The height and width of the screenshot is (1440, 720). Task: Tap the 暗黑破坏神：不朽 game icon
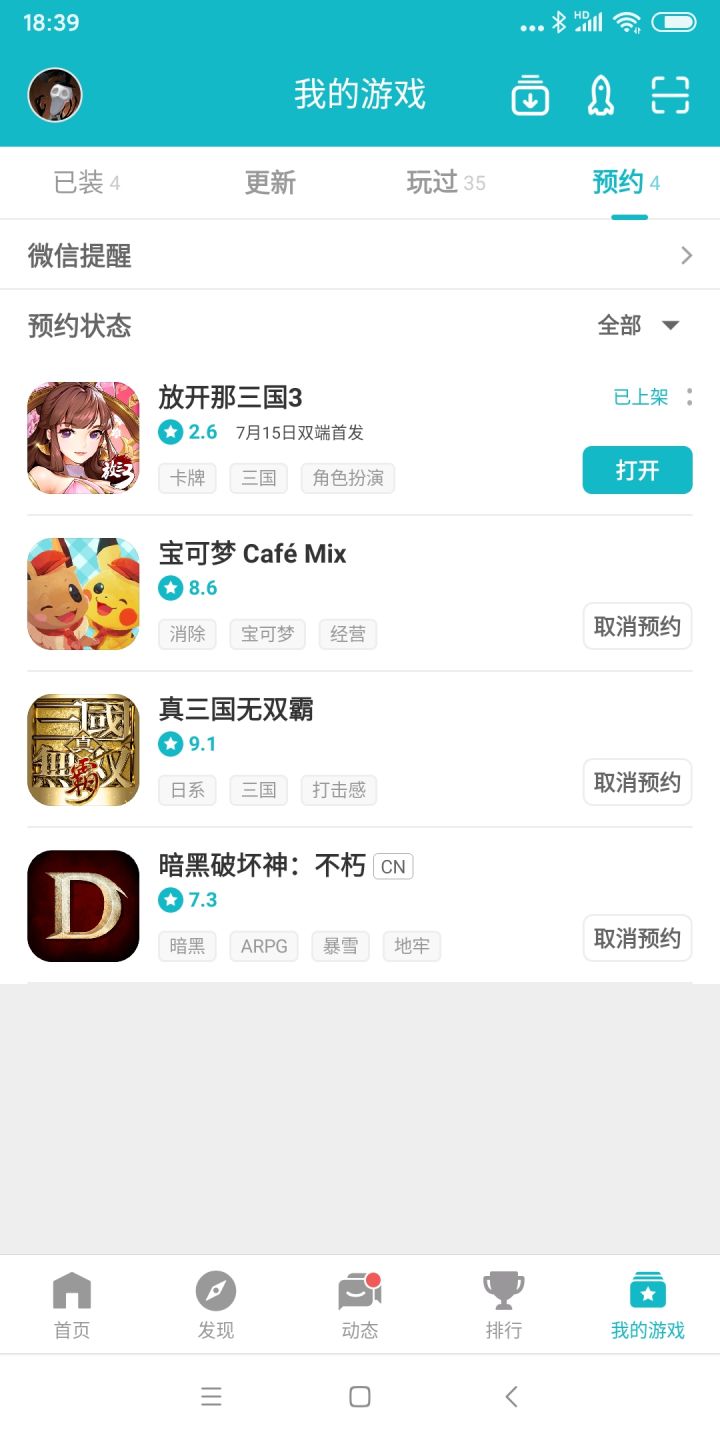point(83,905)
